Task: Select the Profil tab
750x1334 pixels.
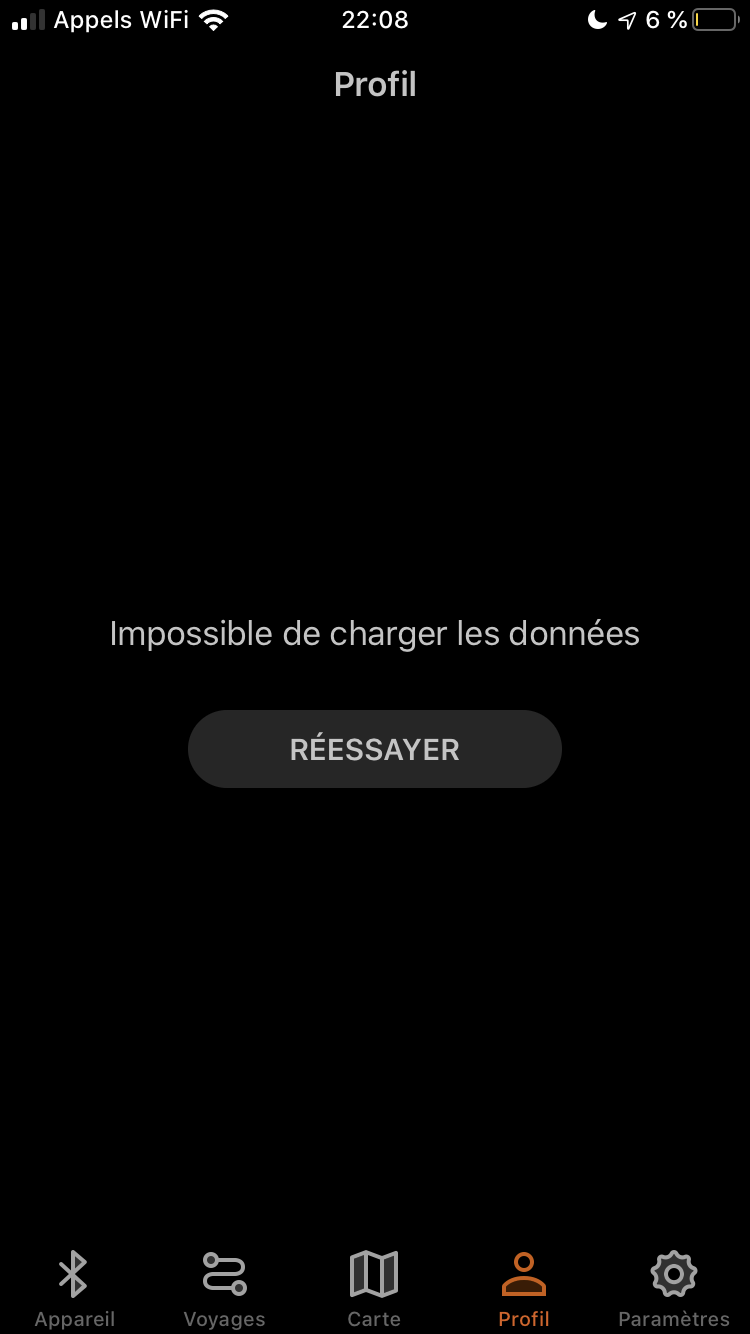Action: (x=525, y=1288)
